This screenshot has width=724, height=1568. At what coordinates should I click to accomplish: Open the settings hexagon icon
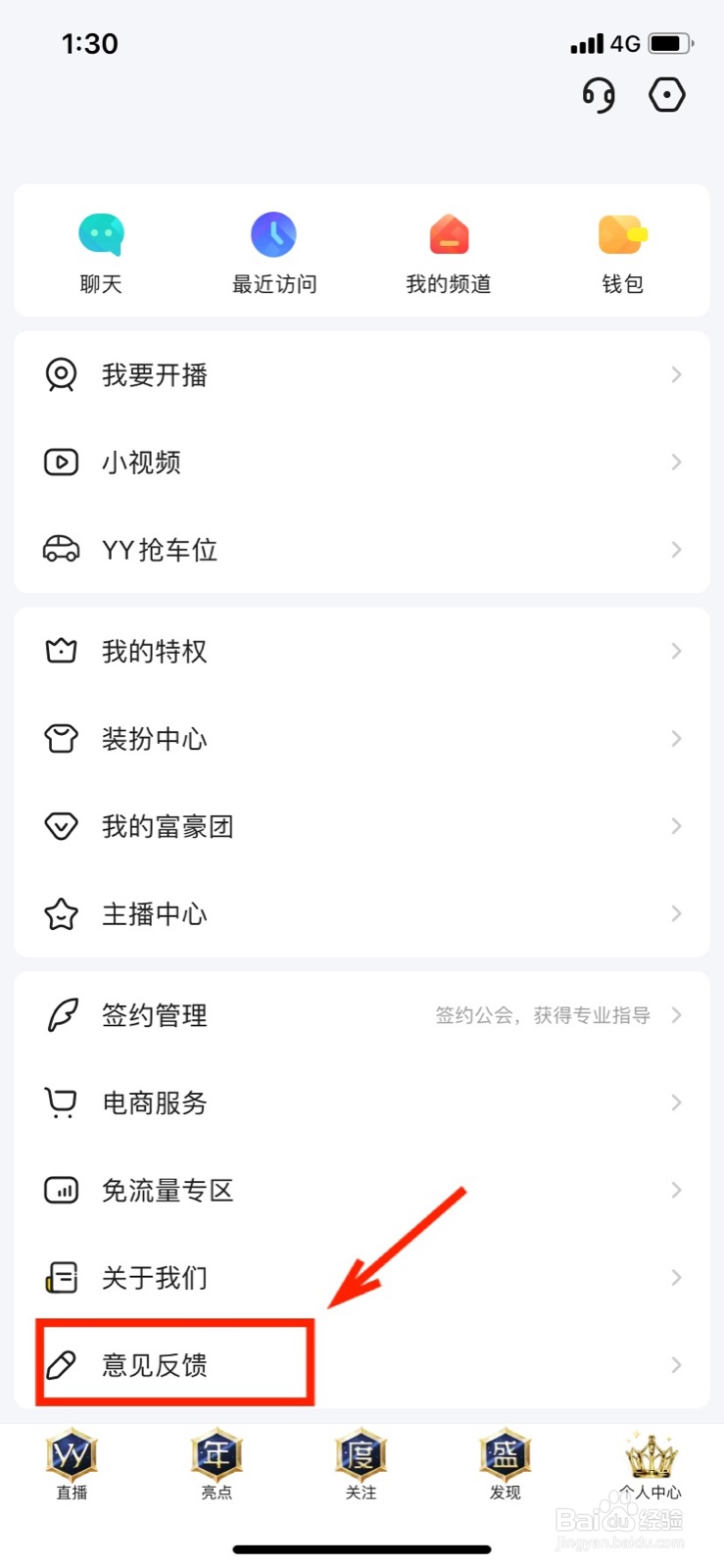coord(667,95)
